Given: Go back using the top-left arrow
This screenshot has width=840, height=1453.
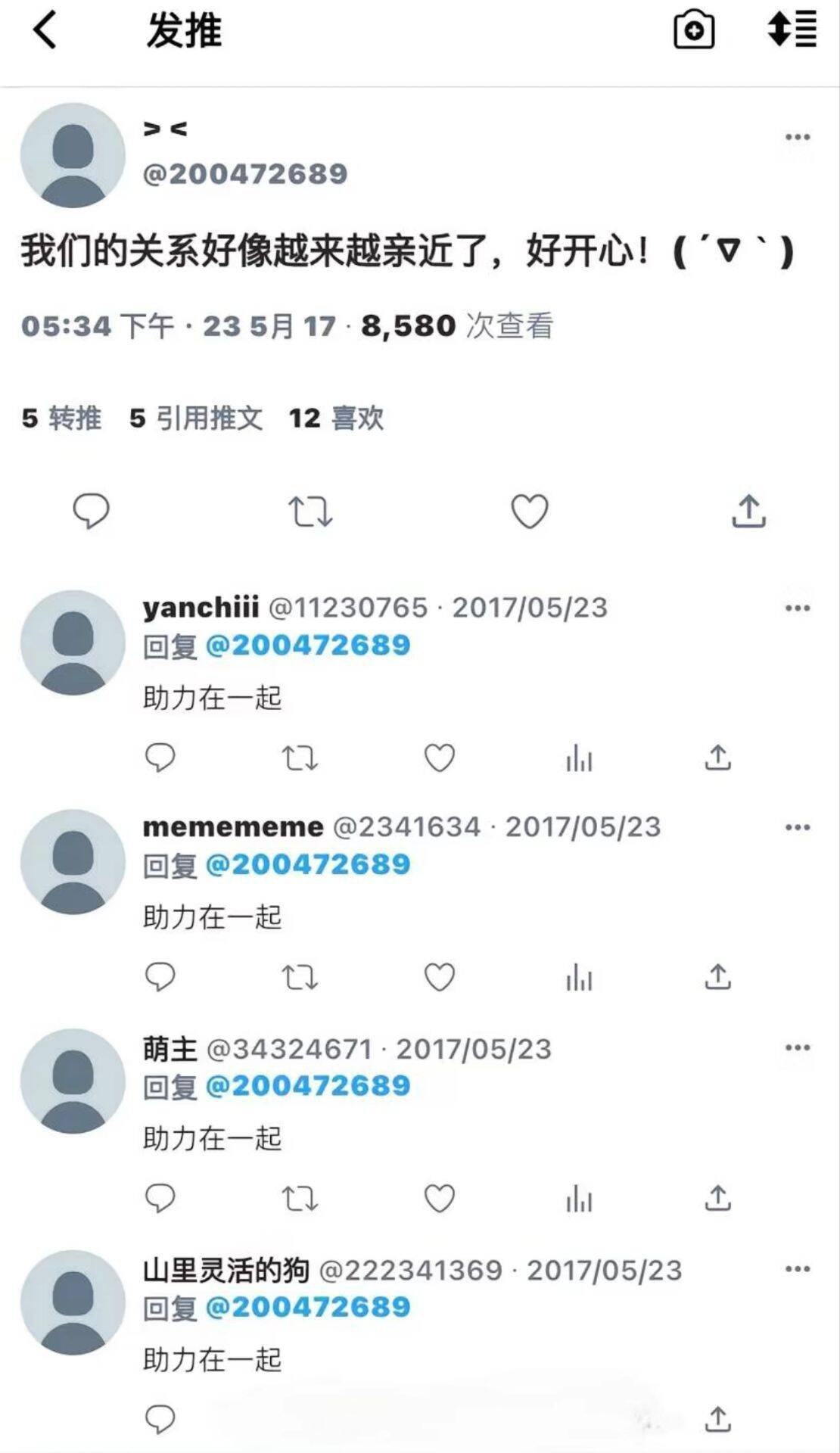Looking at the screenshot, I should [45, 32].
